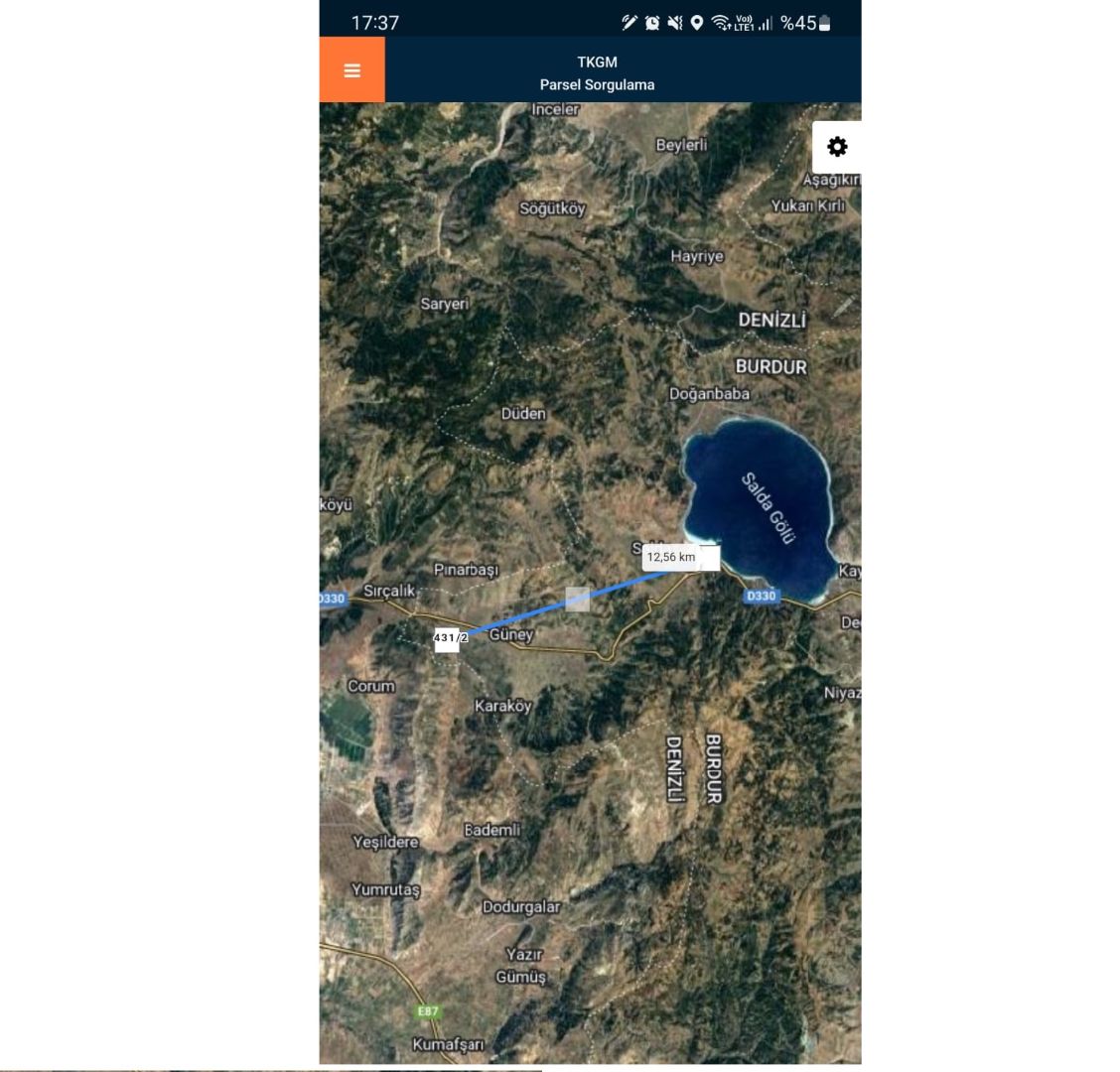1120x1072 pixels.
Task: Open the map settings gear
Action: click(x=837, y=147)
